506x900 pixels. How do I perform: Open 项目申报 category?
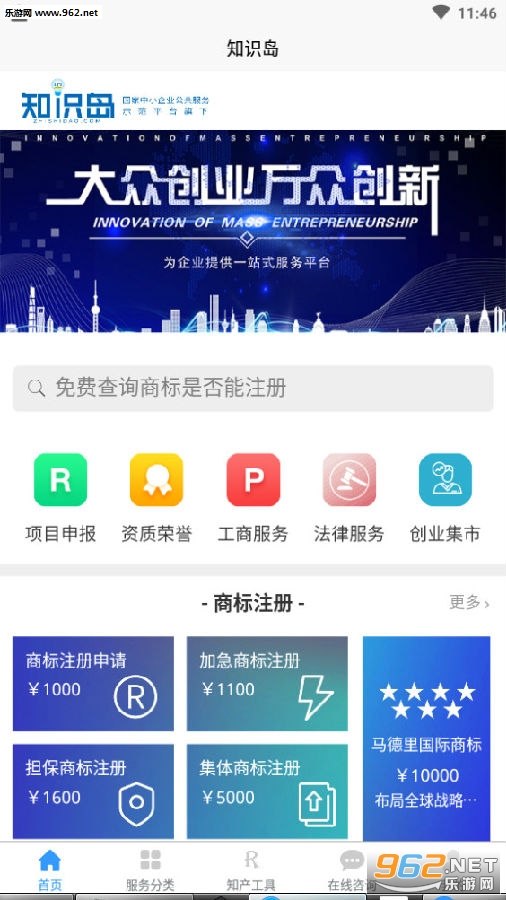click(60, 498)
